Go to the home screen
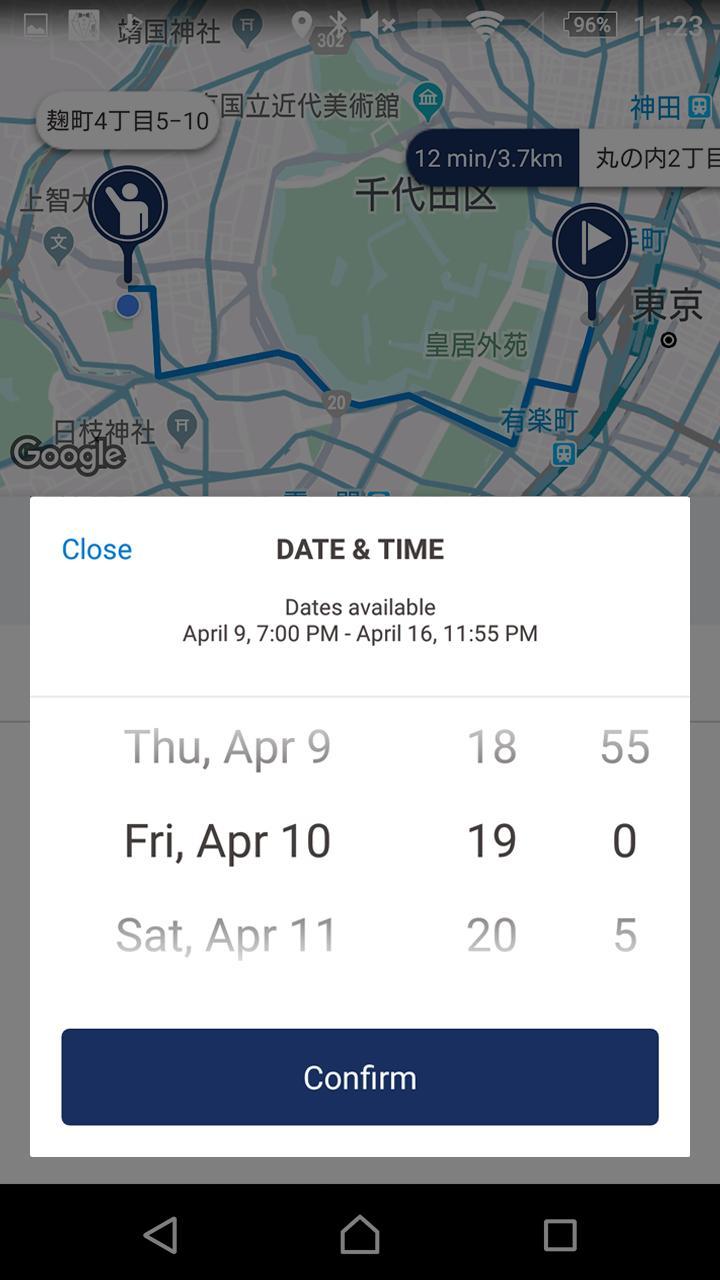This screenshot has height=1280, width=720. pos(360,1235)
